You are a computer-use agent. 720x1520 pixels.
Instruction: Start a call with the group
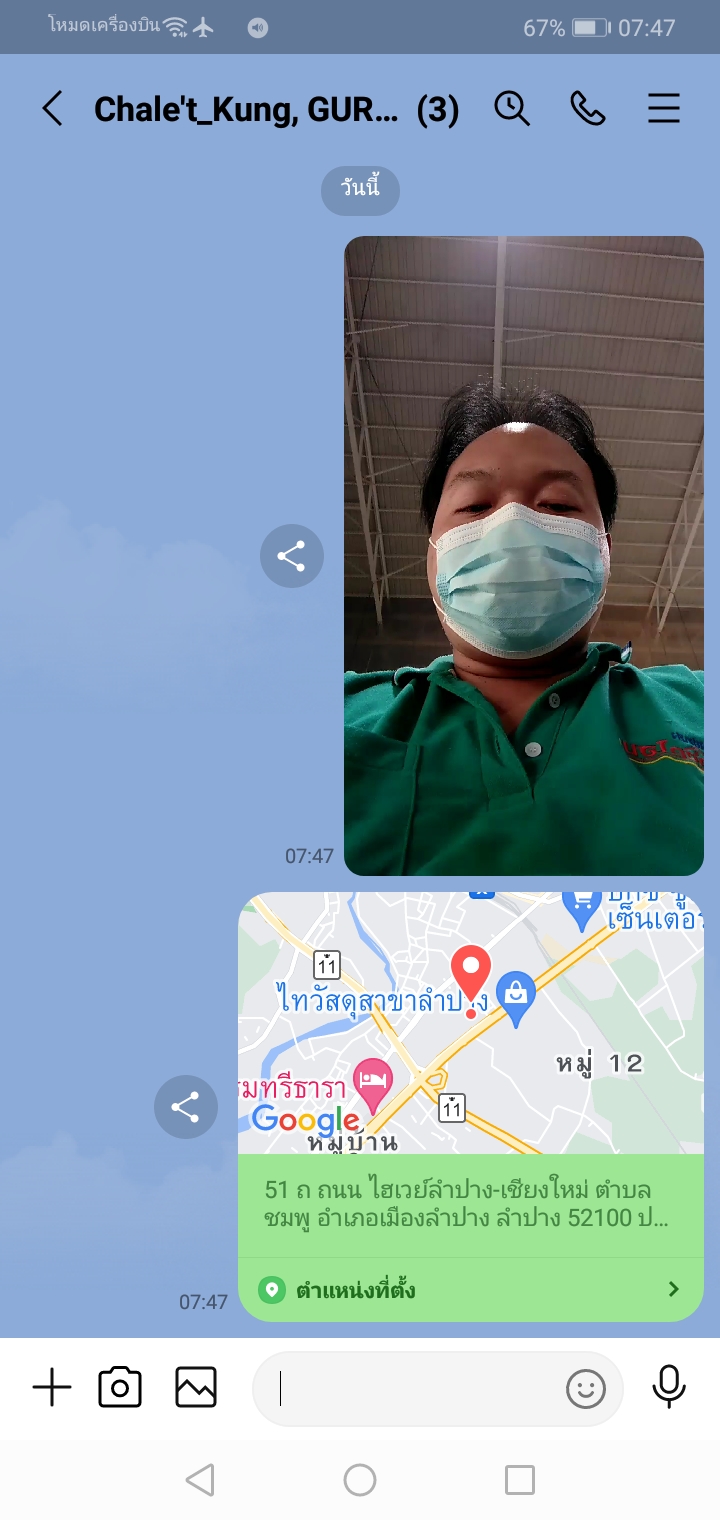[x=588, y=108]
